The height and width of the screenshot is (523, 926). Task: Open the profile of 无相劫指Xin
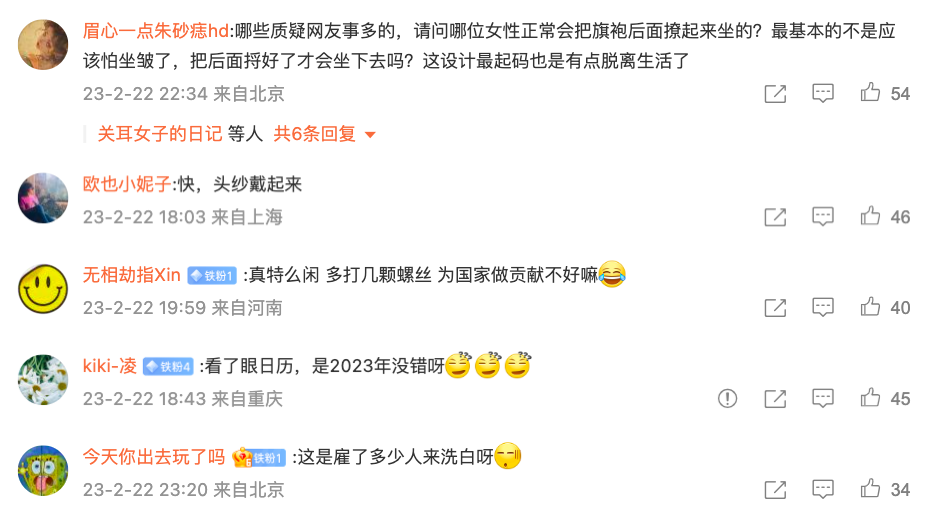[131, 275]
